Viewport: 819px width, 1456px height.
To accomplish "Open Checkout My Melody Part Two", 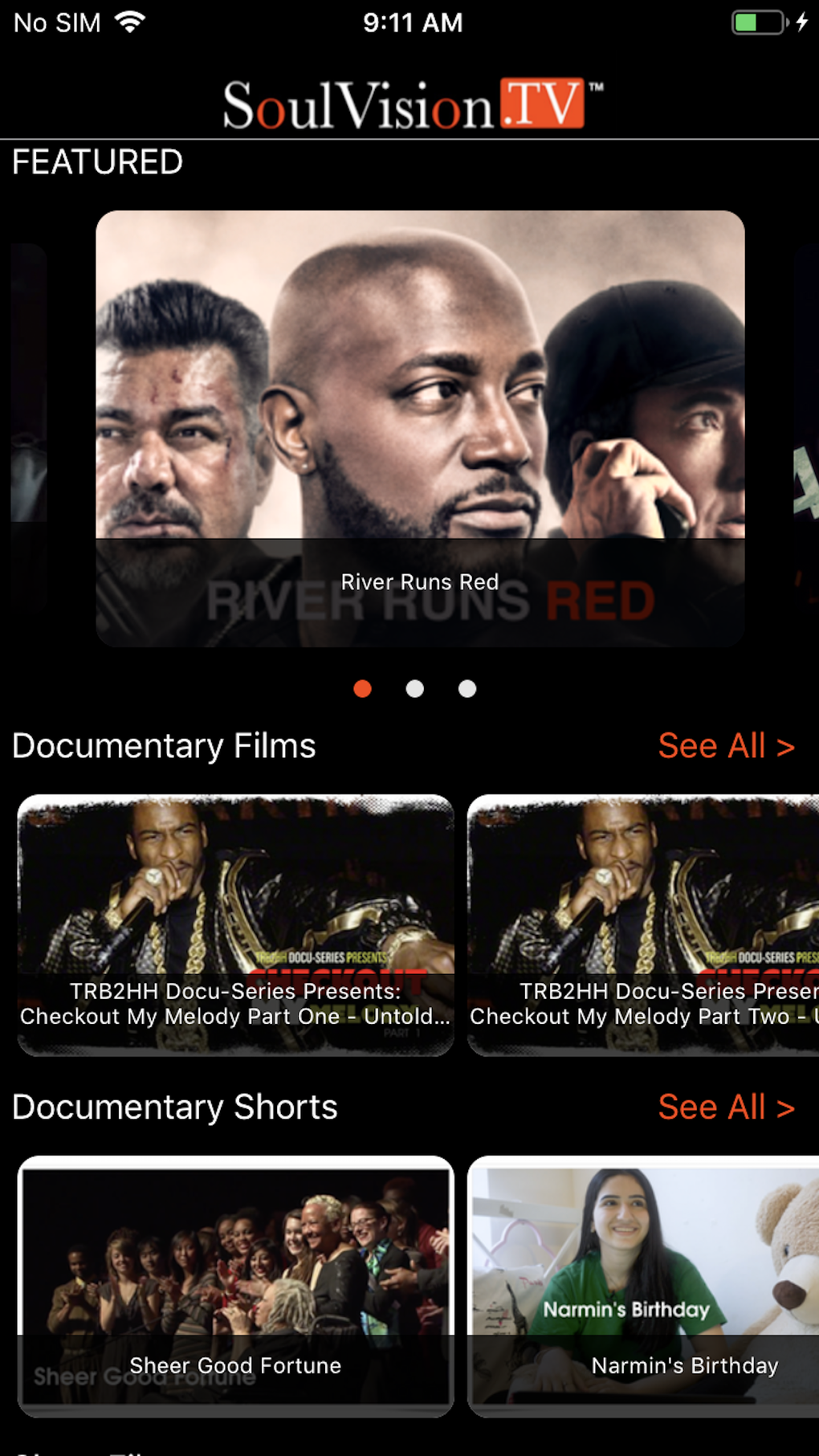I will tap(642, 924).
